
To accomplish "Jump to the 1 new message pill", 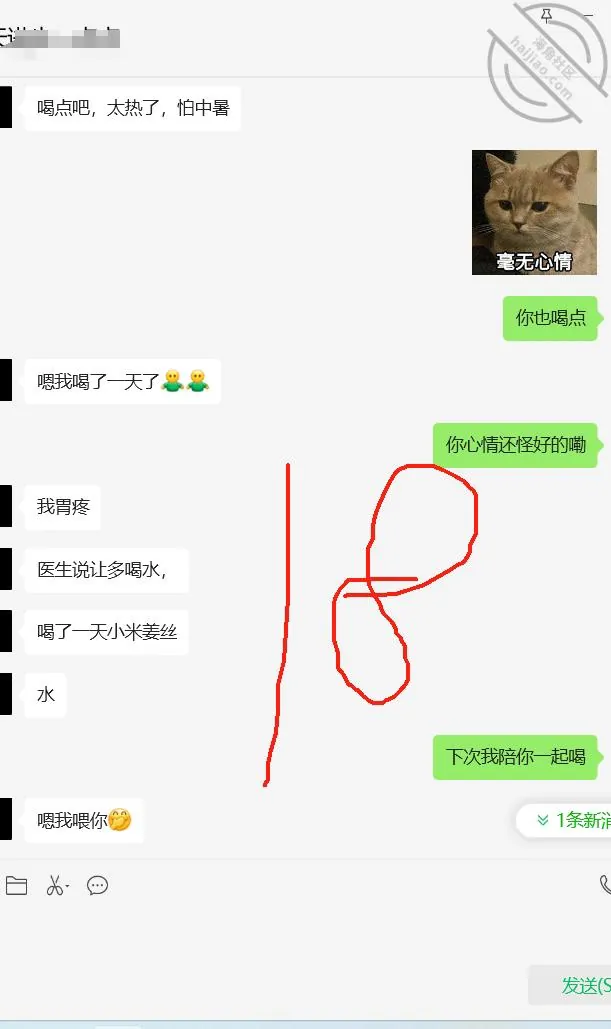I will click(x=564, y=820).
